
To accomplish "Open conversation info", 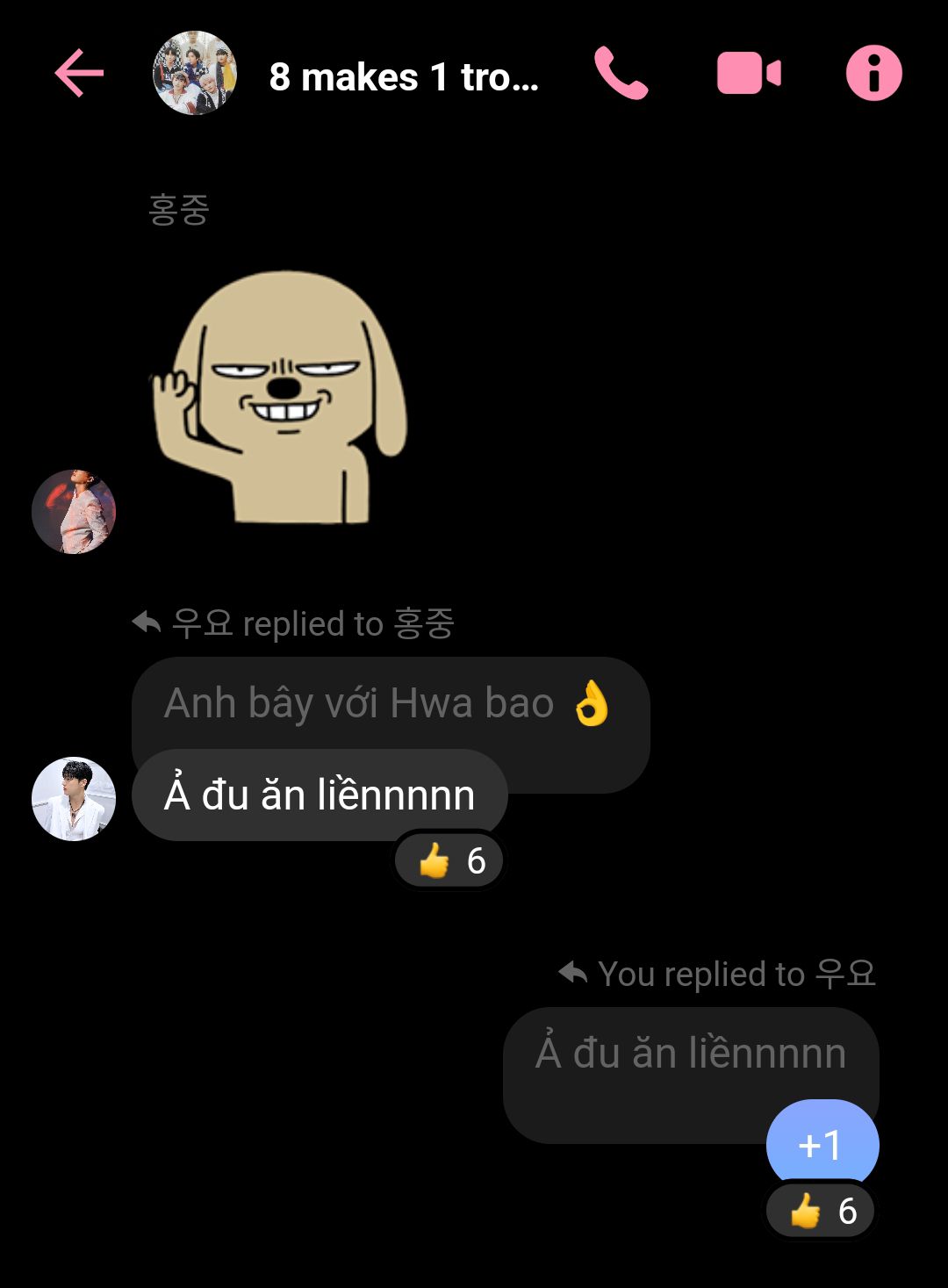I will pyautogui.click(x=873, y=74).
